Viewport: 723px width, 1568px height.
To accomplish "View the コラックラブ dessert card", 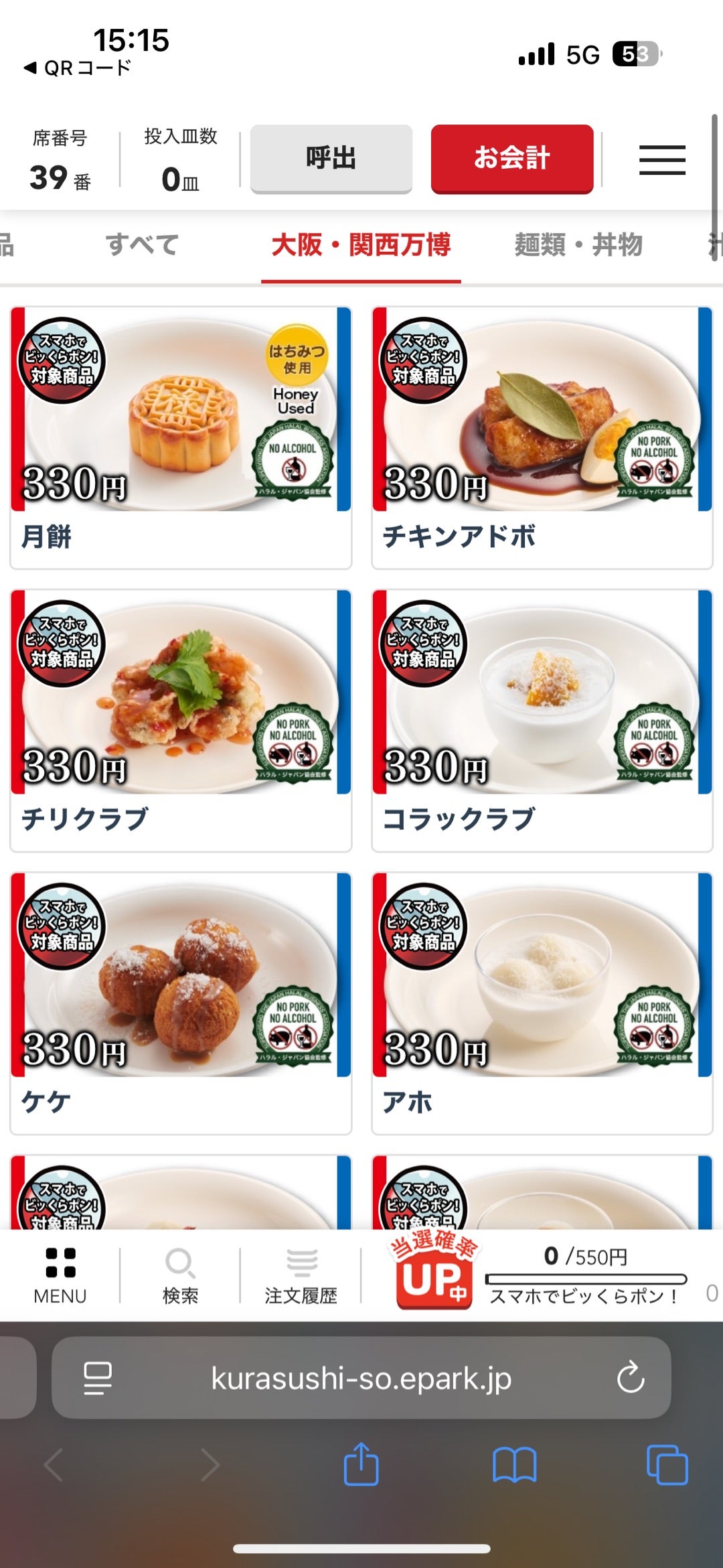I will pyautogui.click(x=542, y=721).
